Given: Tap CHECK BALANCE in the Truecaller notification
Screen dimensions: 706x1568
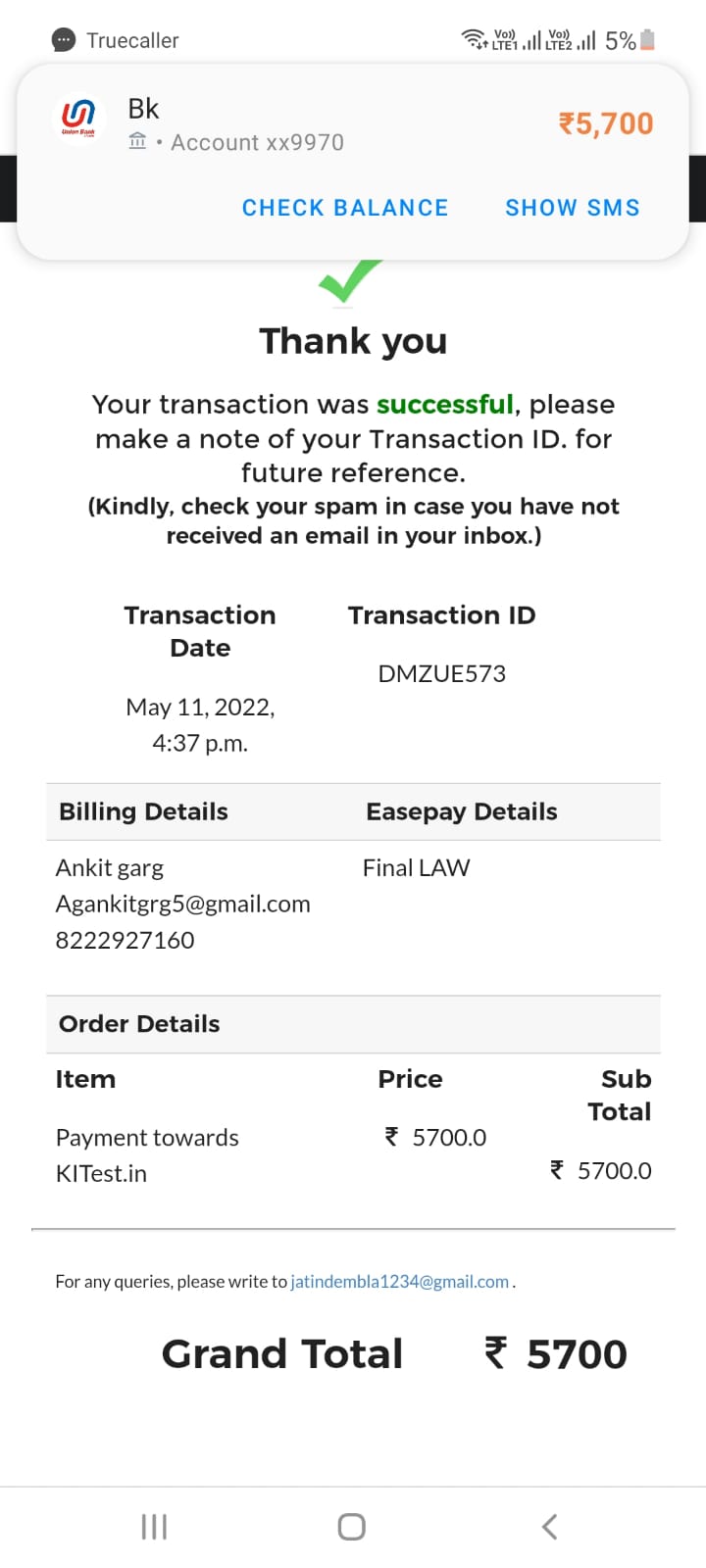Looking at the screenshot, I should [x=344, y=208].
